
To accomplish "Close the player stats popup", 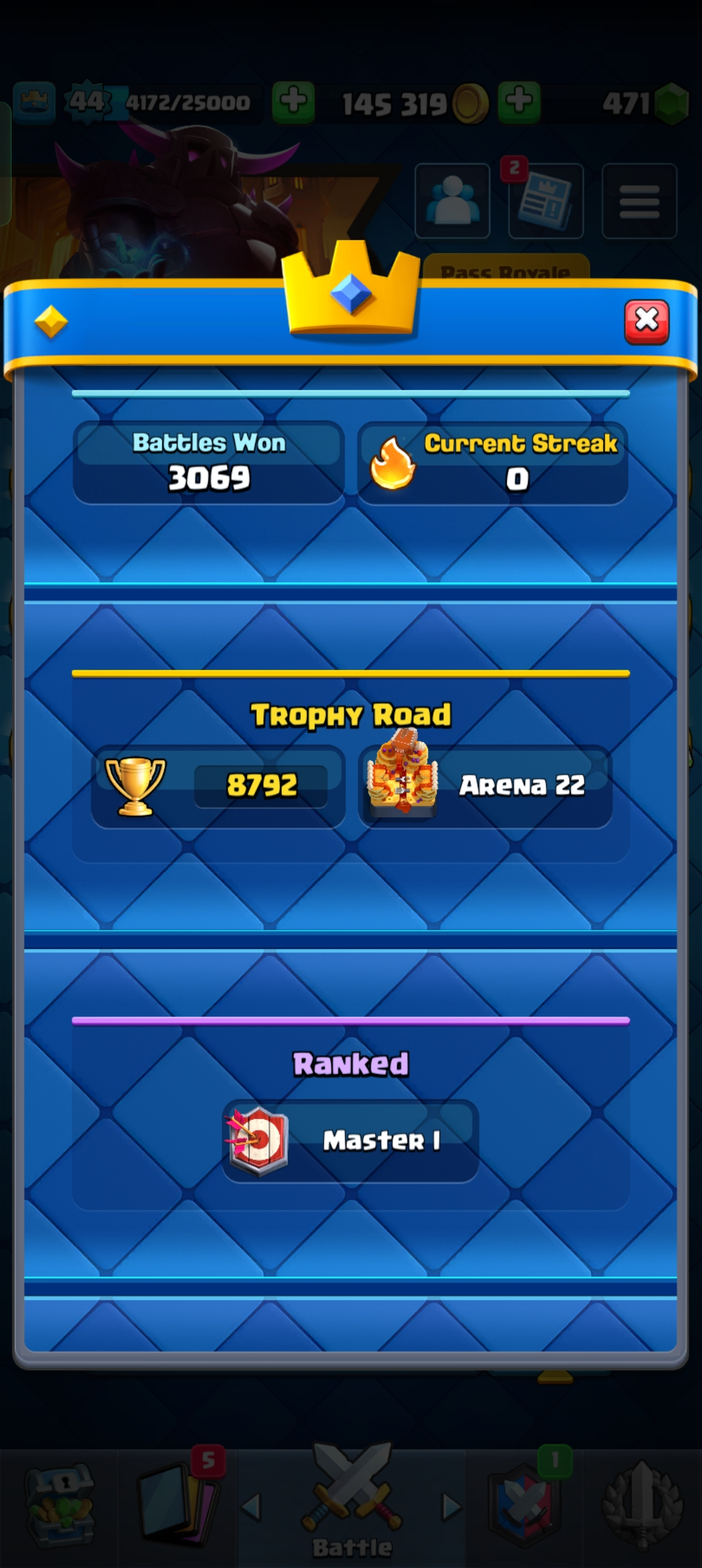I will click(x=646, y=321).
